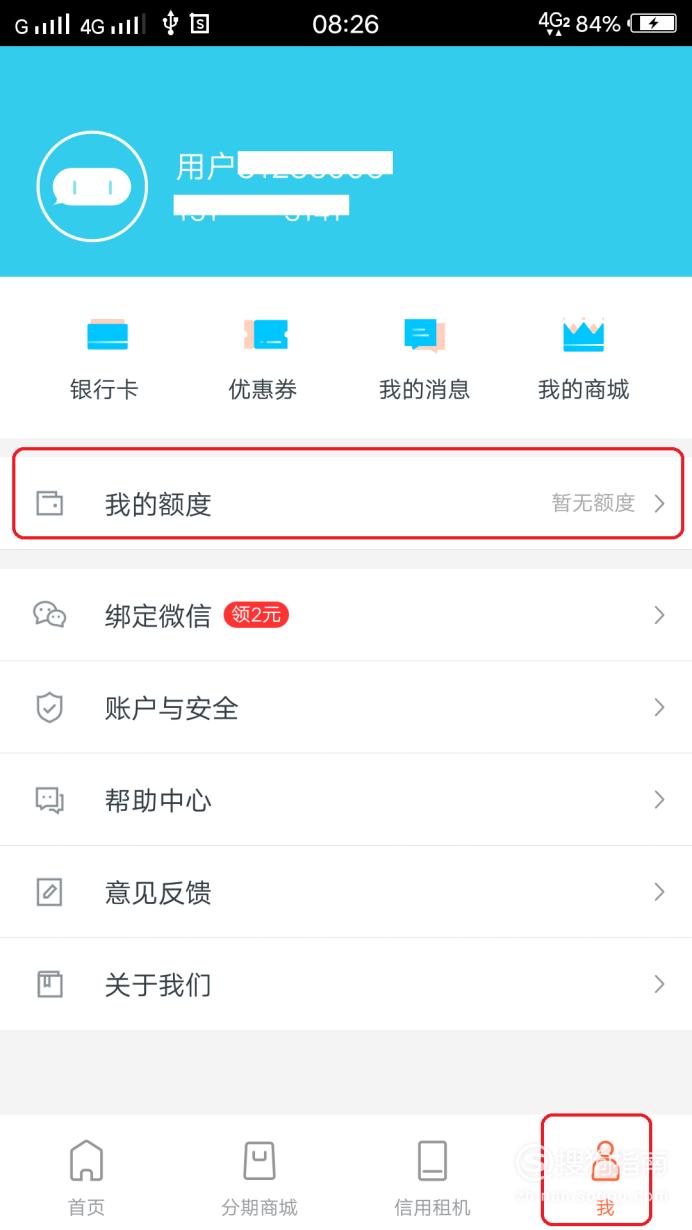The width and height of the screenshot is (692, 1230).
Task: Open 关于我们
Action: click(346, 984)
